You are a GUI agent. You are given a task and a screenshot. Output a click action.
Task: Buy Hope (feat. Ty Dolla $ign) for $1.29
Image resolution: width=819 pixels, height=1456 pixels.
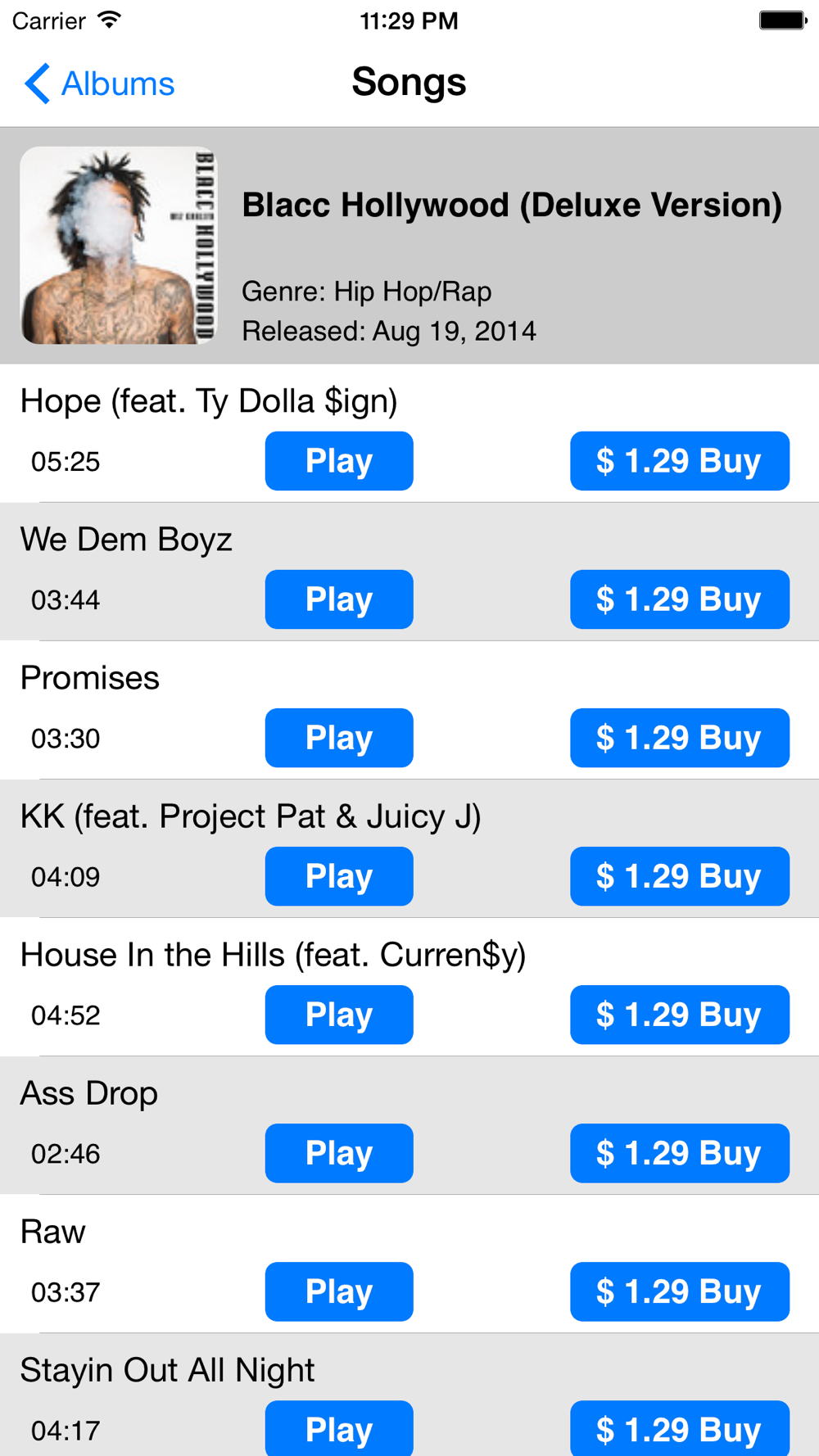[x=680, y=461]
